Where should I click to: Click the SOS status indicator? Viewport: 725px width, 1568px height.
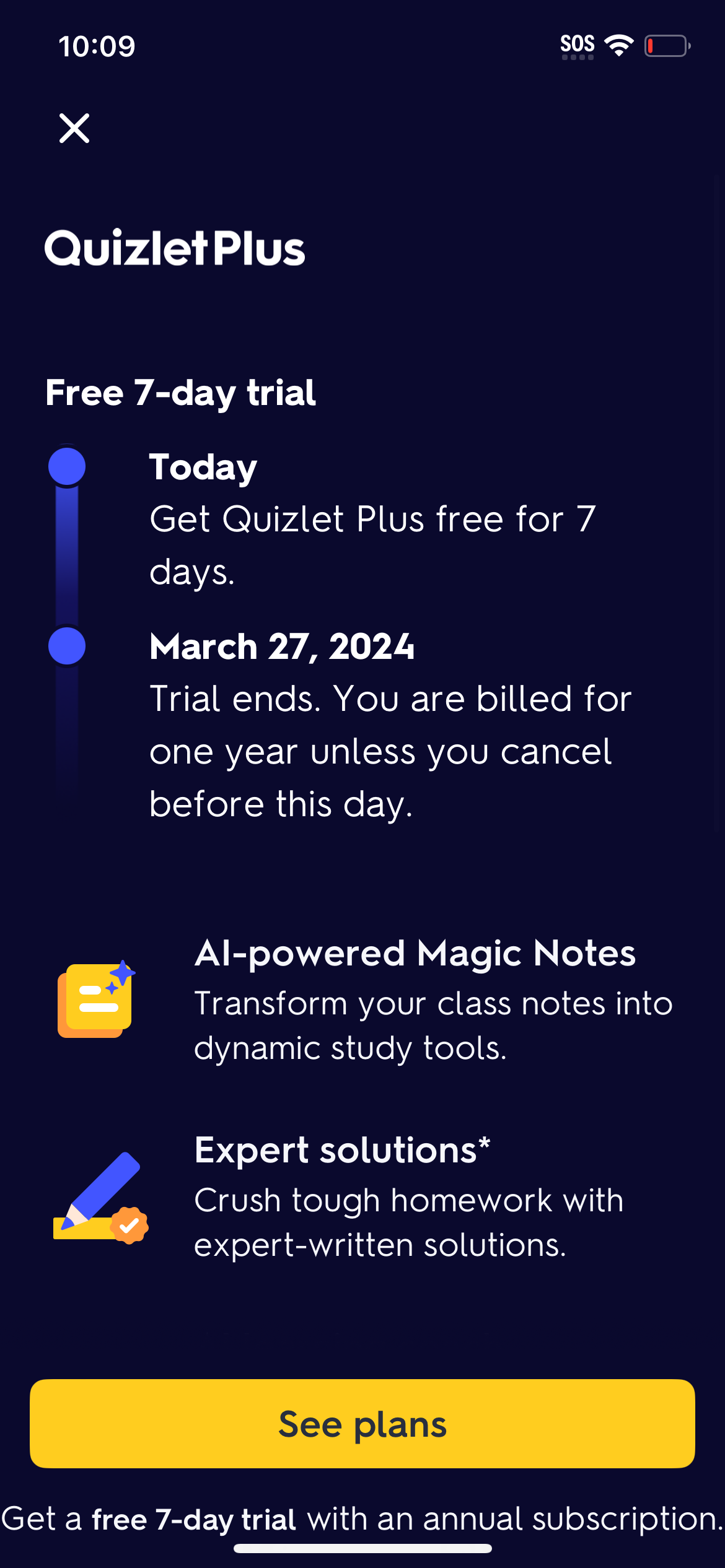point(576,42)
